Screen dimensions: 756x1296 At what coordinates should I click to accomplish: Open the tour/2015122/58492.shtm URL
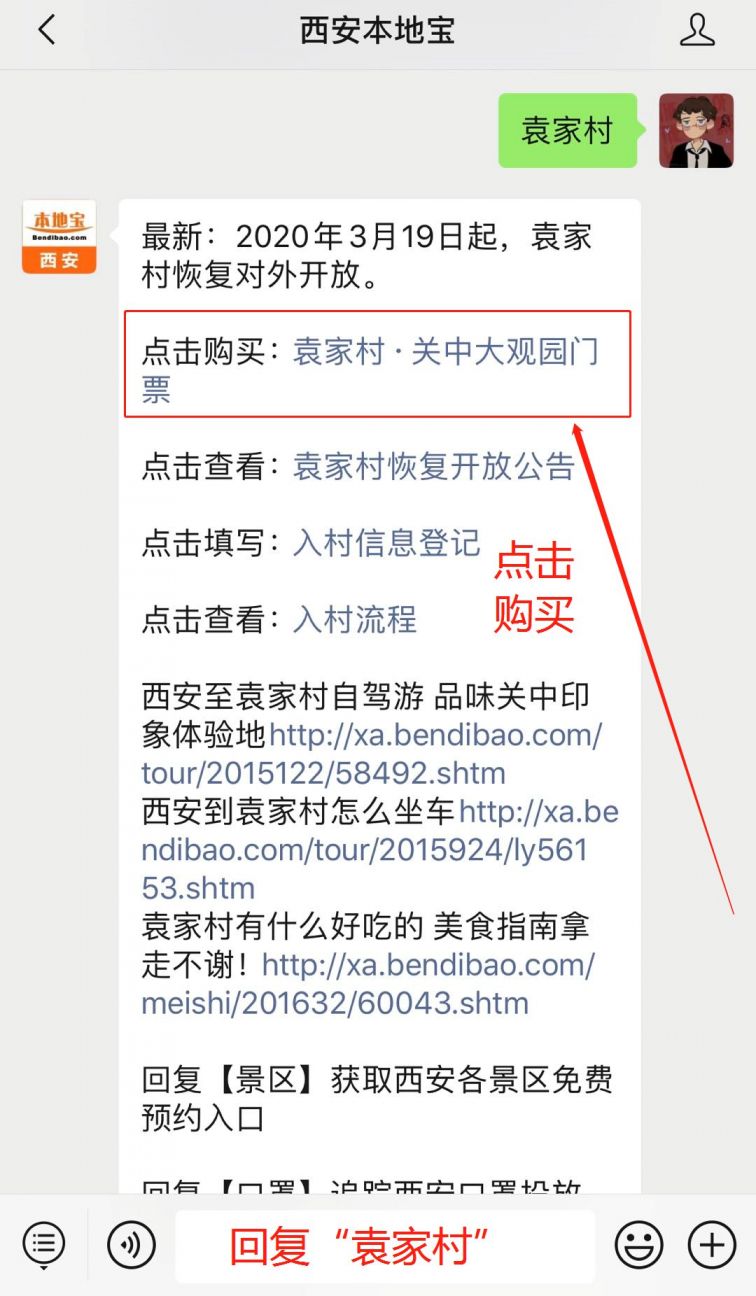[372, 754]
